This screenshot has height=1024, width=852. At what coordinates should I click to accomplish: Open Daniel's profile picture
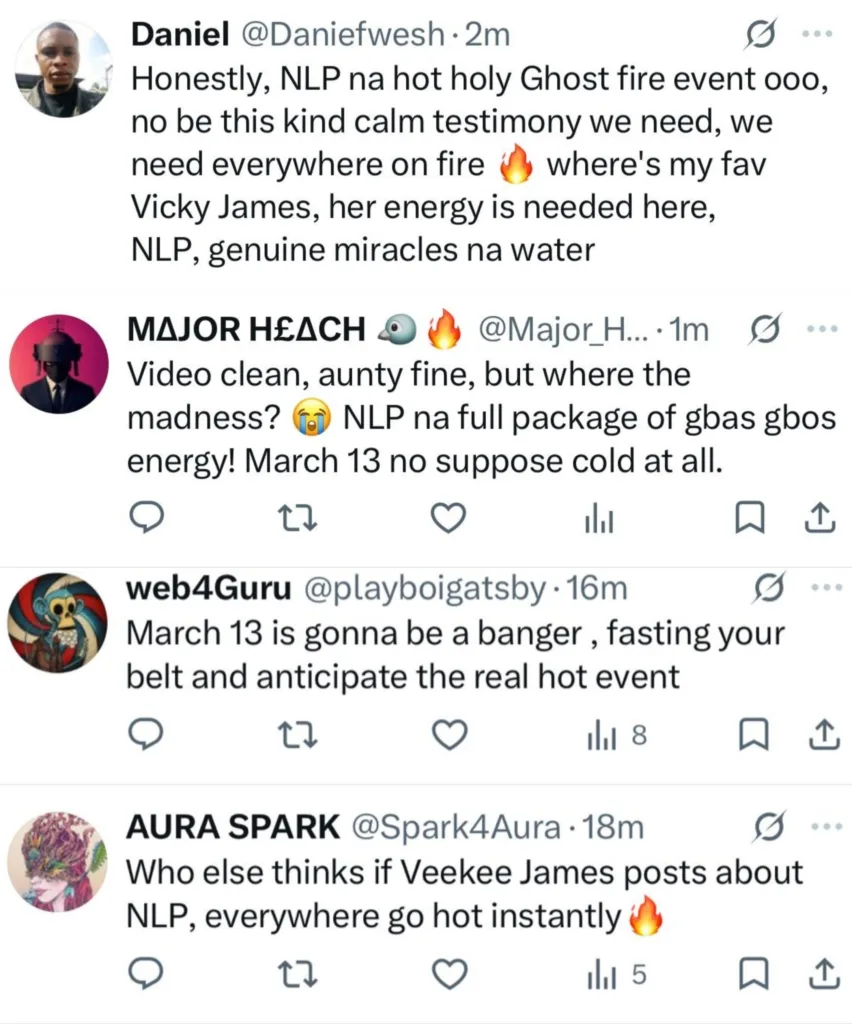[x=63, y=68]
